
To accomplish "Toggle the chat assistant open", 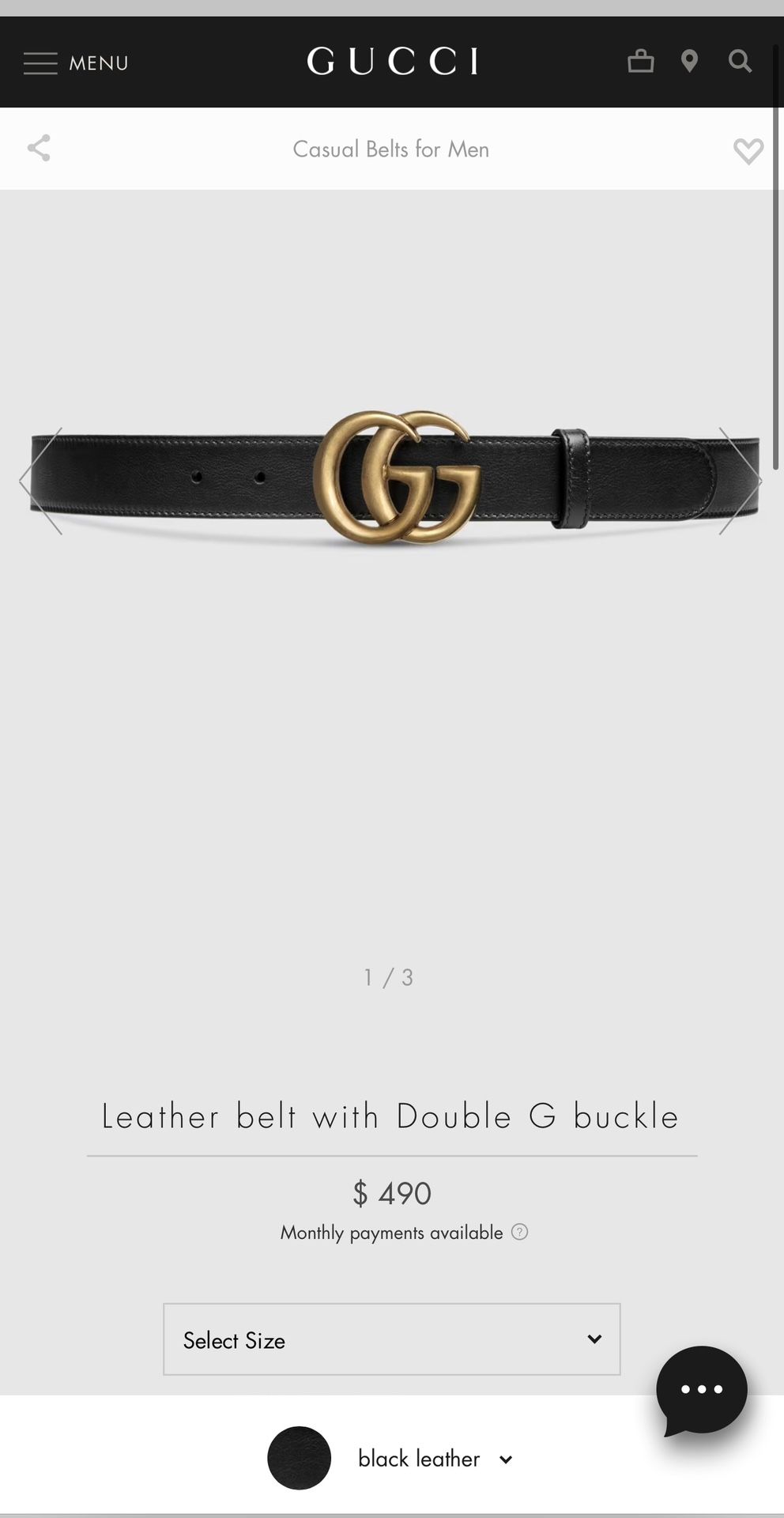I will [700, 1390].
